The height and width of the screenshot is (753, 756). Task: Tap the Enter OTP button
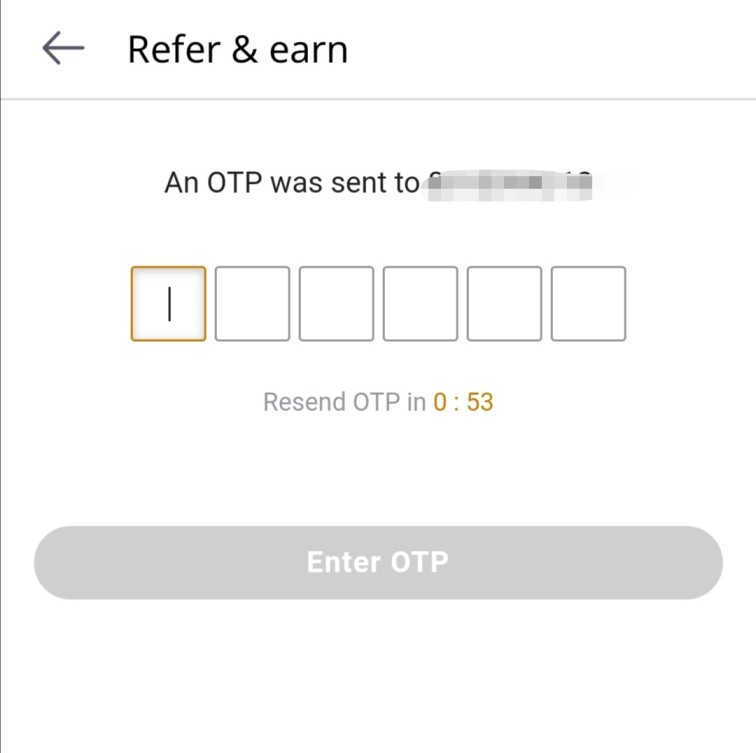pyautogui.click(x=378, y=562)
